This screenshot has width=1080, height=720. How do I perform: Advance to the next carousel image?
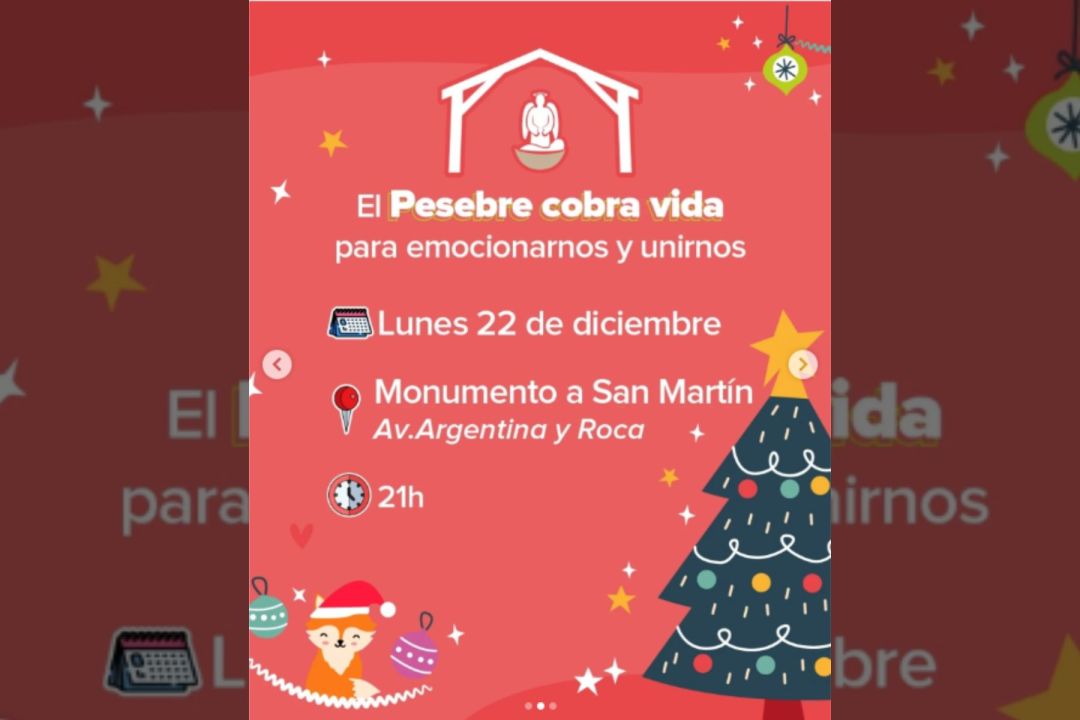(803, 365)
